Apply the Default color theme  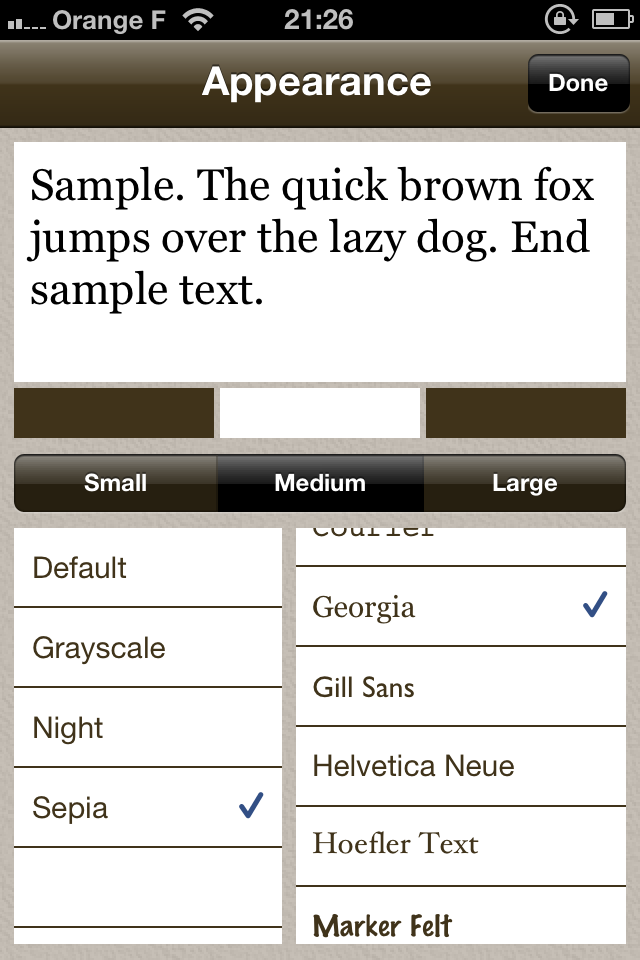148,568
